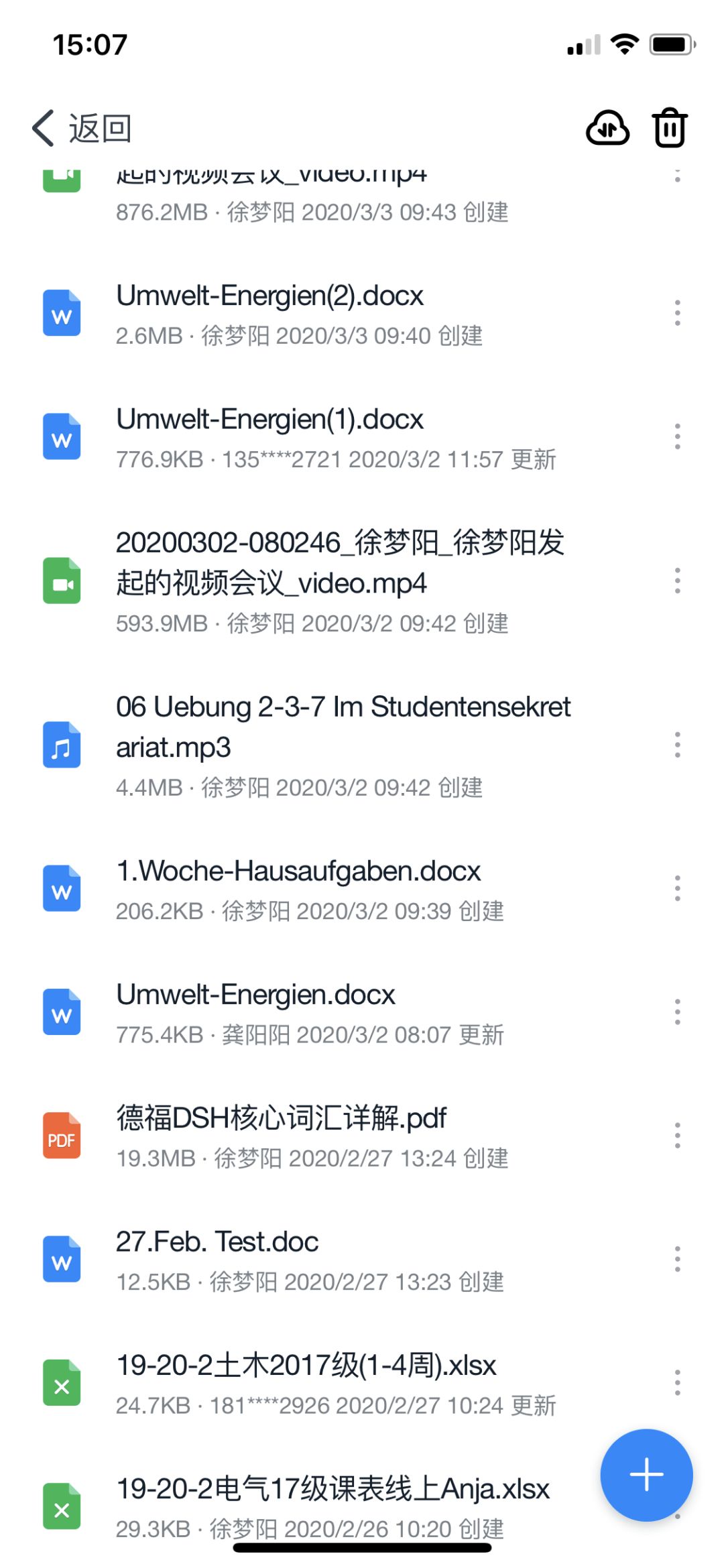Go back via the 返回 button
Image resolution: width=724 pixels, height=1568 pixels.
click(x=82, y=128)
